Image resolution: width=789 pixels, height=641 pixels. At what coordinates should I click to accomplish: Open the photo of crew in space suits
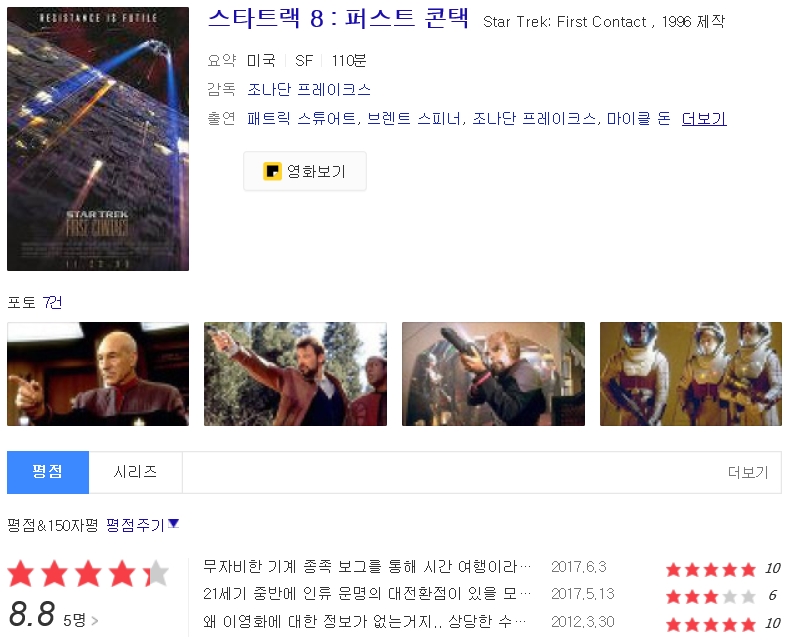691,374
